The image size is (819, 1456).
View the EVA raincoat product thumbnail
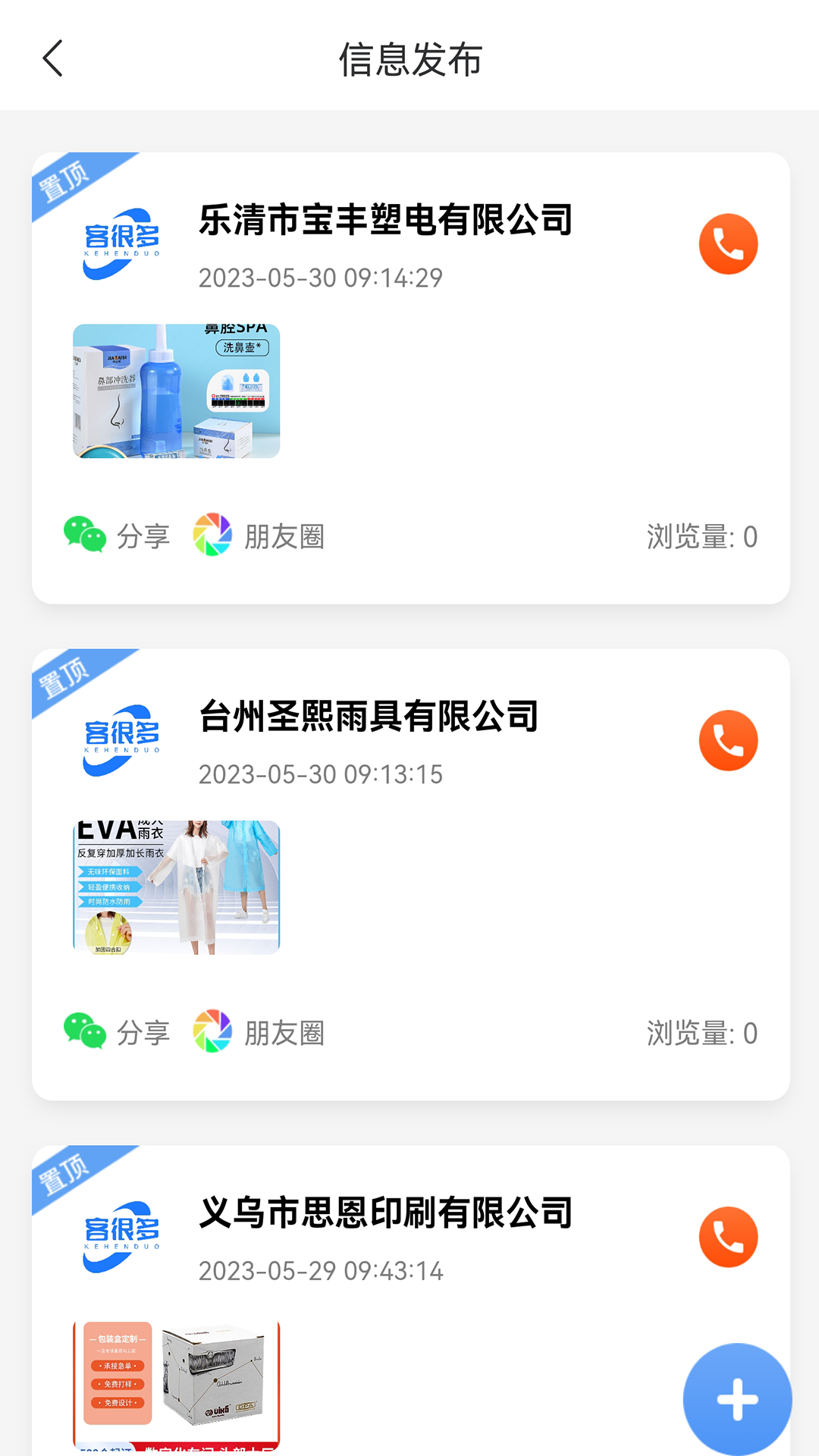click(176, 882)
